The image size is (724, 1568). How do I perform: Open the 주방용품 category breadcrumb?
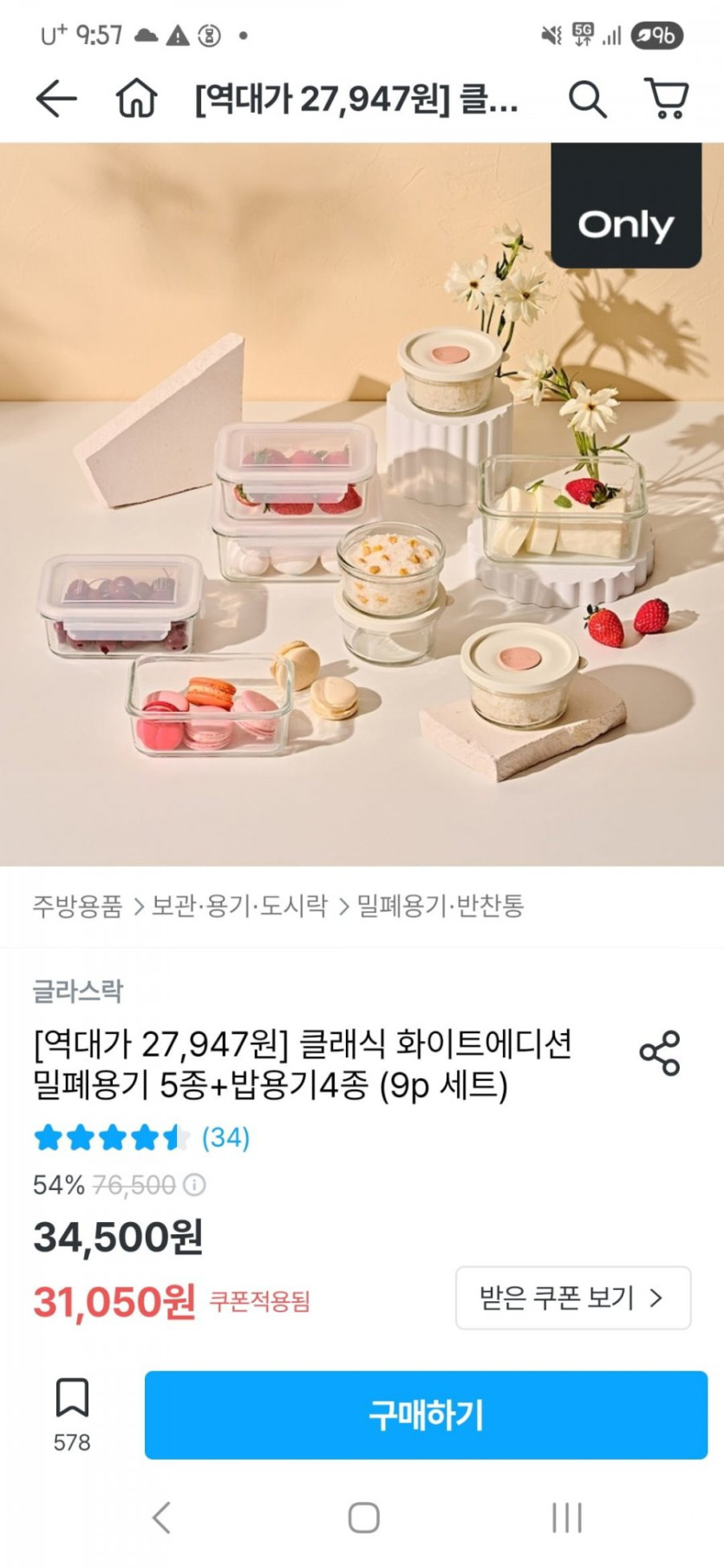click(x=78, y=906)
